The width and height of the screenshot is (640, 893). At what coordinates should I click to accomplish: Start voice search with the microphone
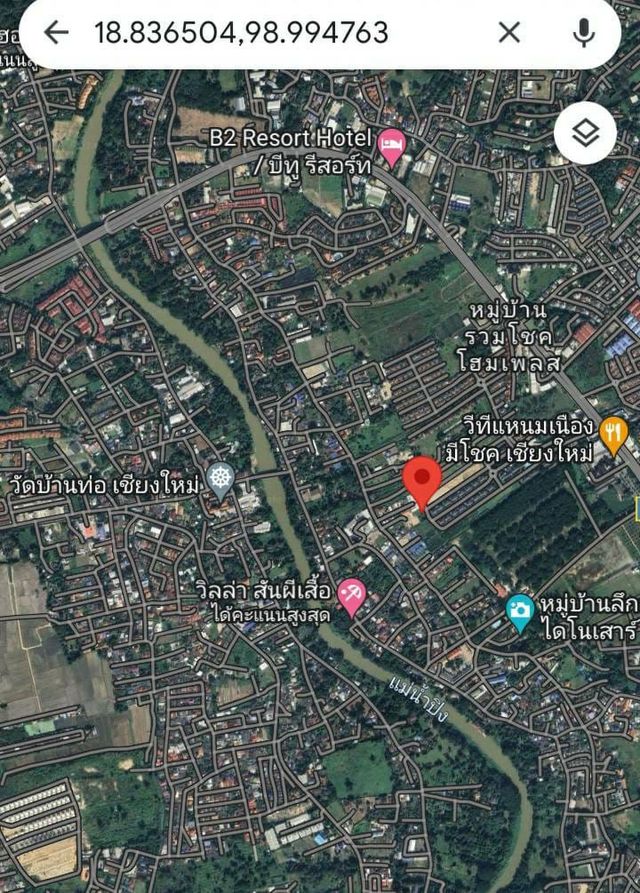[583, 33]
